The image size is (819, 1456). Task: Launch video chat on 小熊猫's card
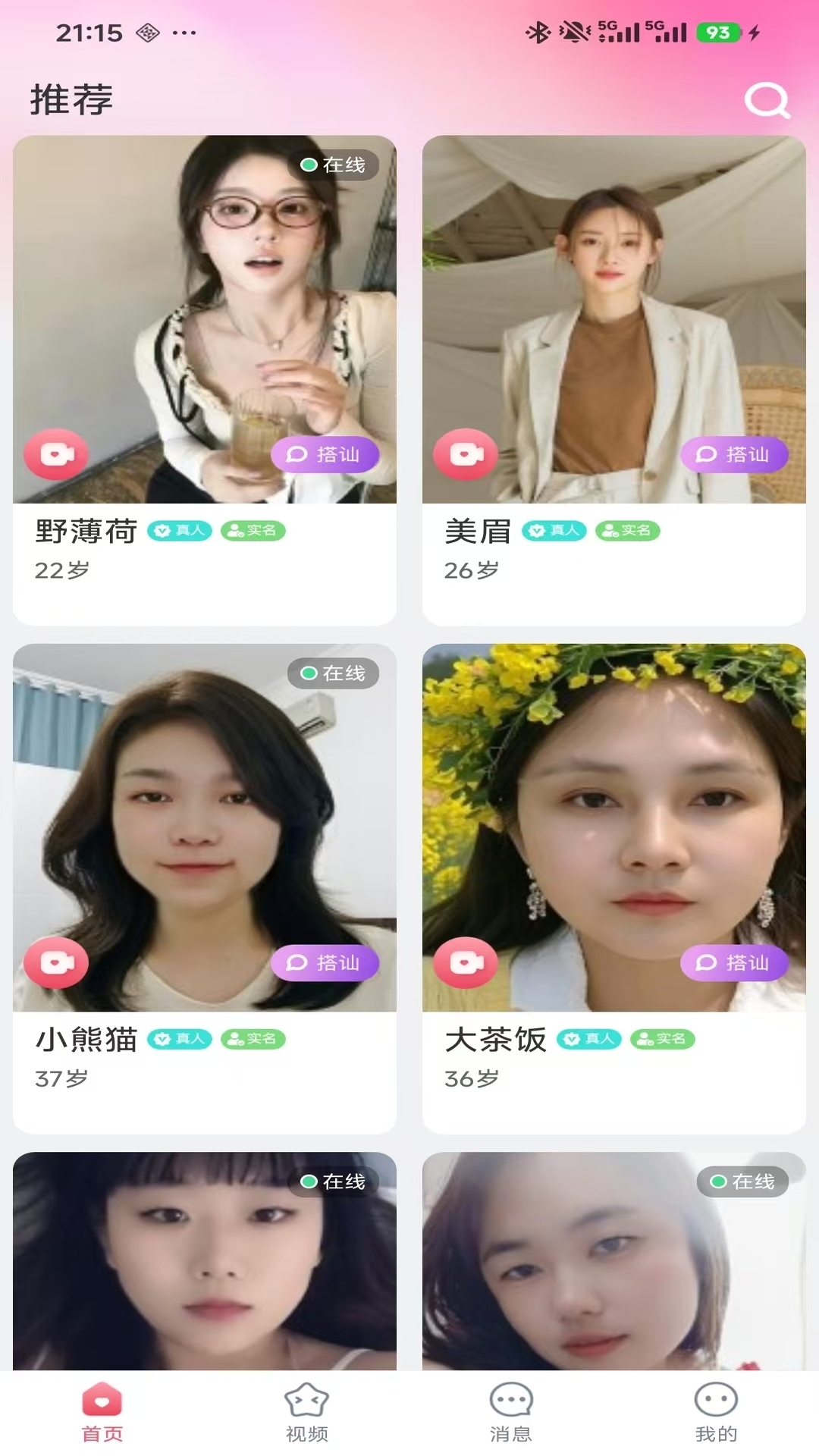[x=55, y=963]
